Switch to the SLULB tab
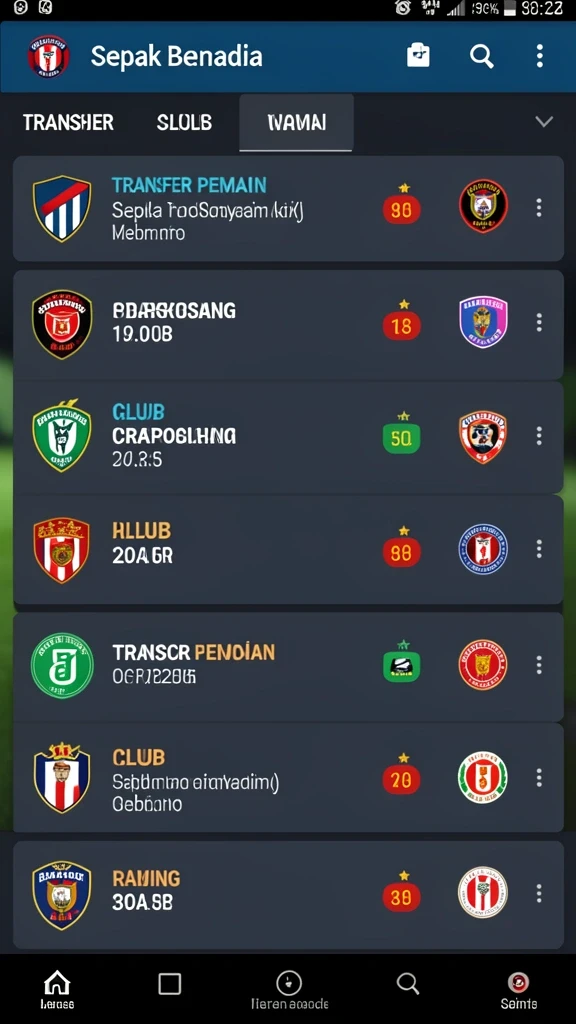The image size is (576, 1024). coord(184,122)
